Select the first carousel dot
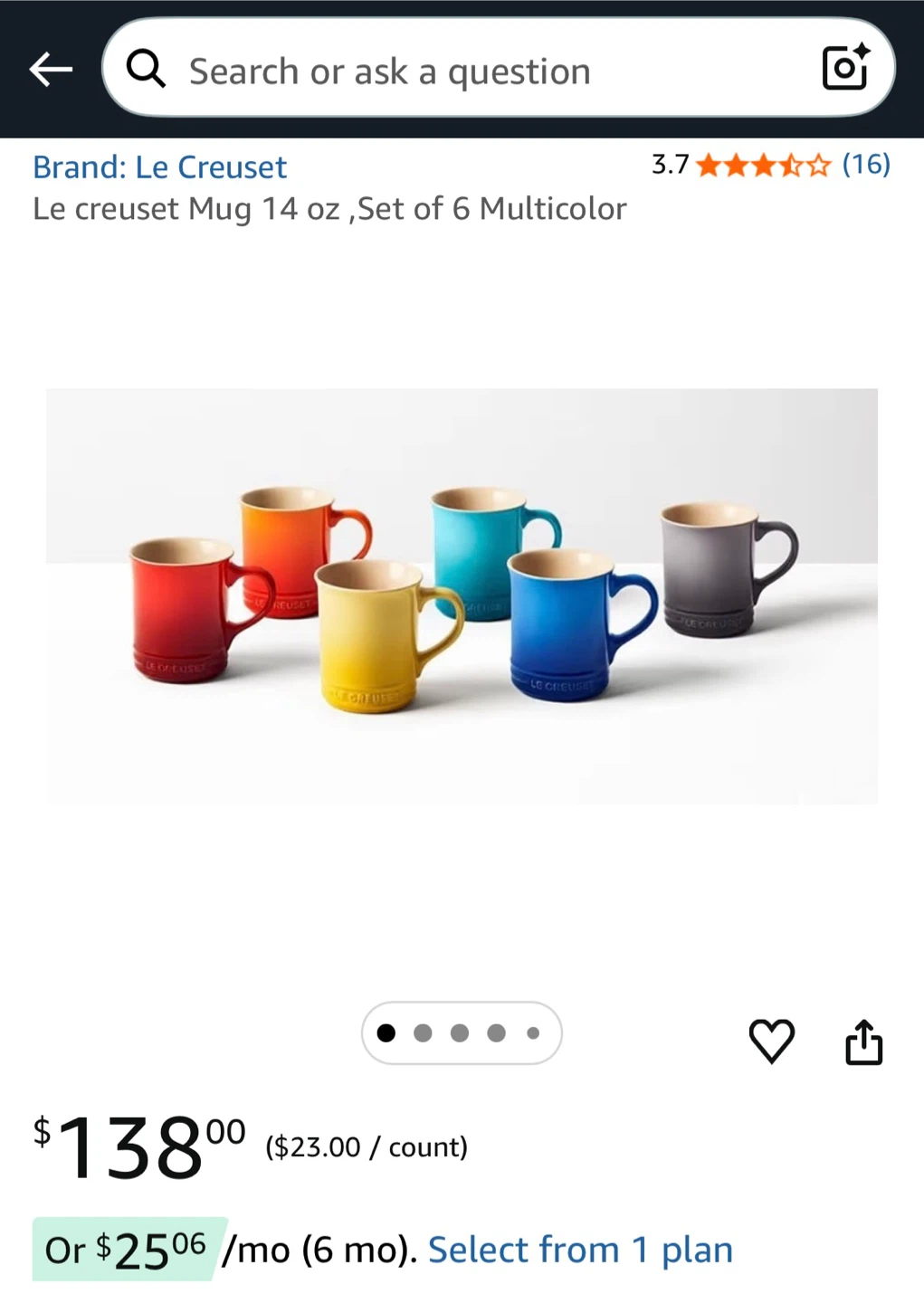This screenshot has height=1303, width=924. [387, 1033]
